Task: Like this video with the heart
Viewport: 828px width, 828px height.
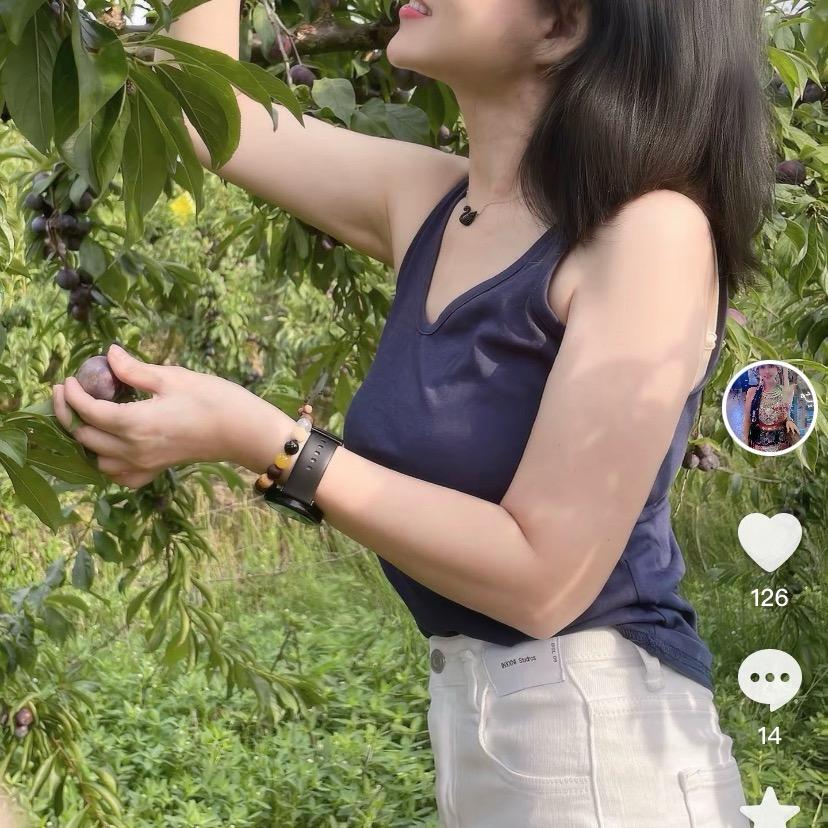Action: [769, 541]
